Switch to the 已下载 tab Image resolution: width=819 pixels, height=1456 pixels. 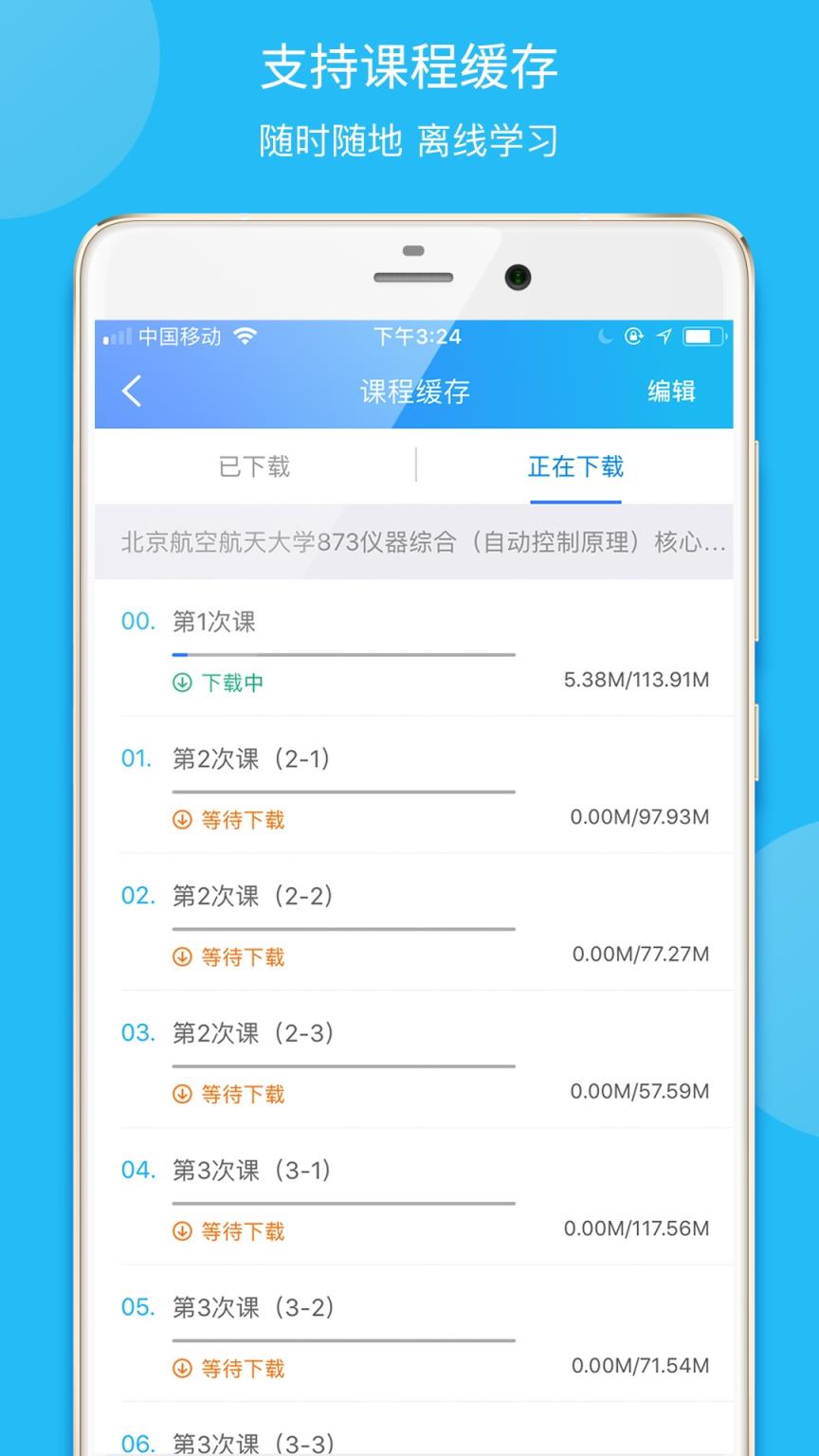(253, 466)
